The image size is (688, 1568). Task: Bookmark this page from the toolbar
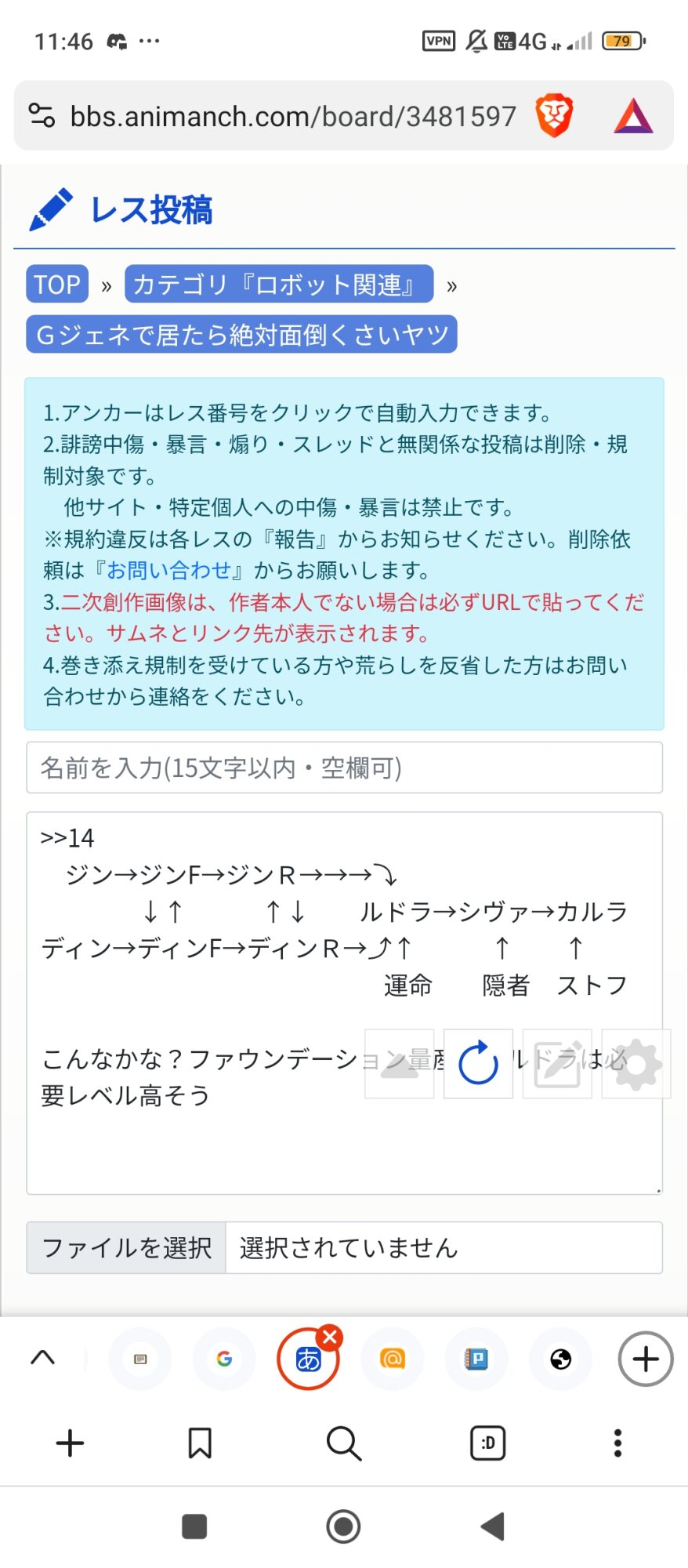(x=200, y=1443)
